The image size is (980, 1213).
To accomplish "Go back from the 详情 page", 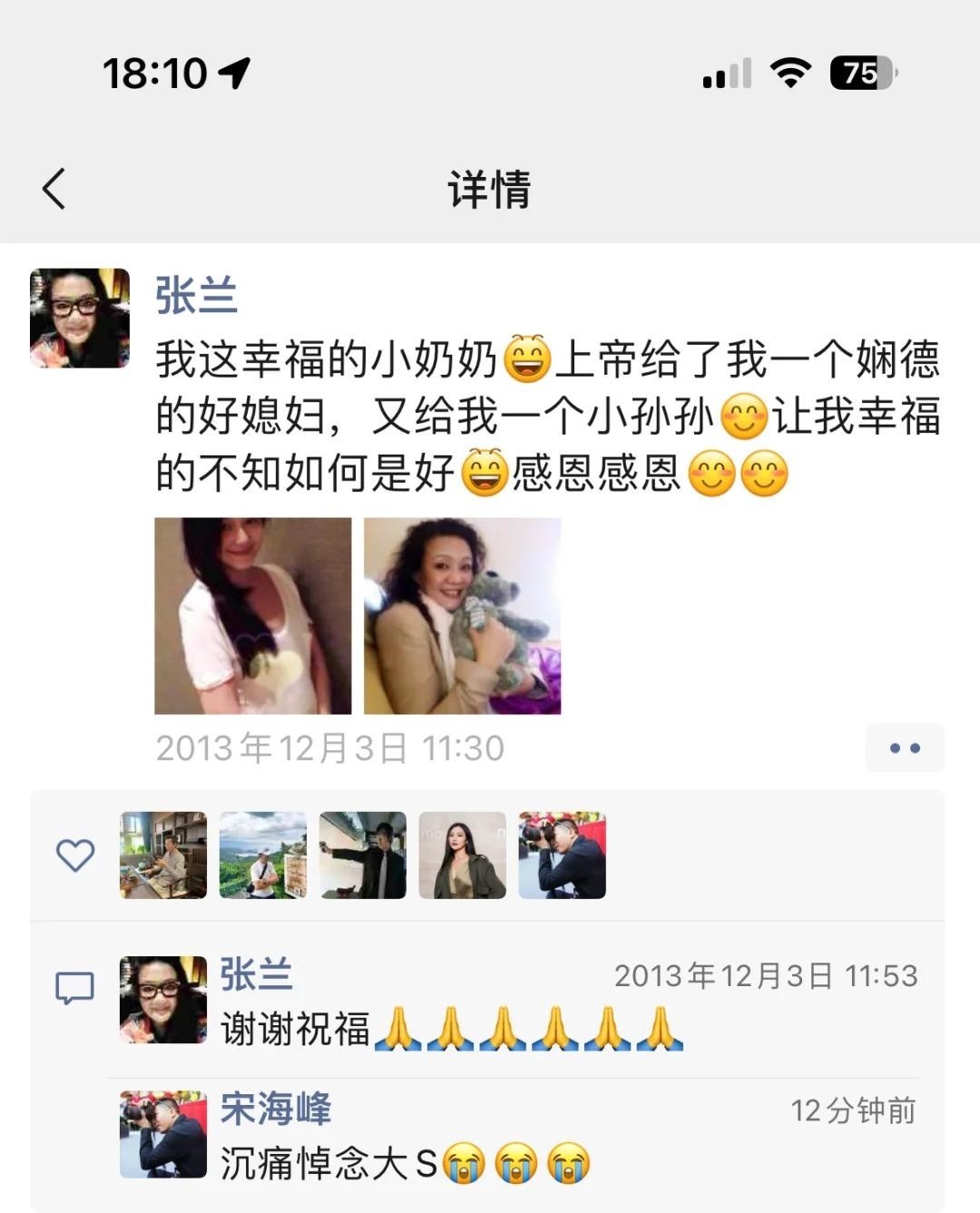I will tap(54, 189).
